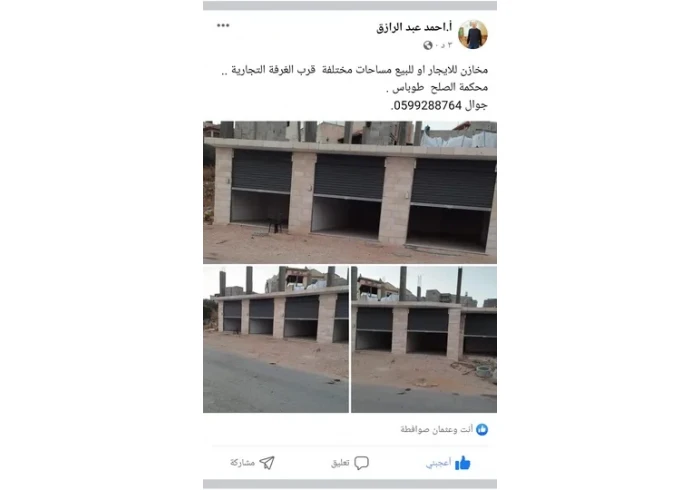Open أحمد عبد الرازق's profile picture
The height and width of the screenshot is (490, 700).
tap(472, 34)
